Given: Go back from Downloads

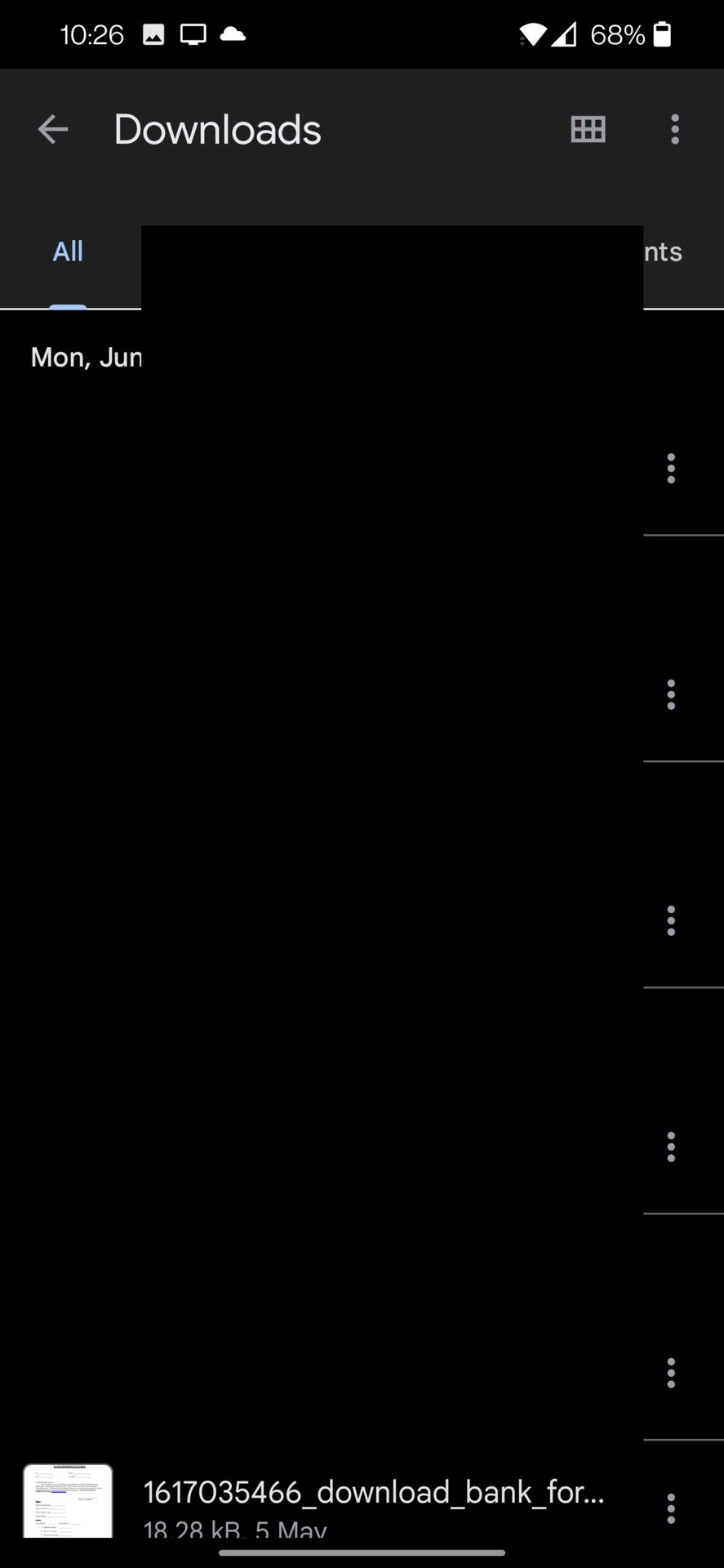Looking at the screenshot, I should pos(53,130).
